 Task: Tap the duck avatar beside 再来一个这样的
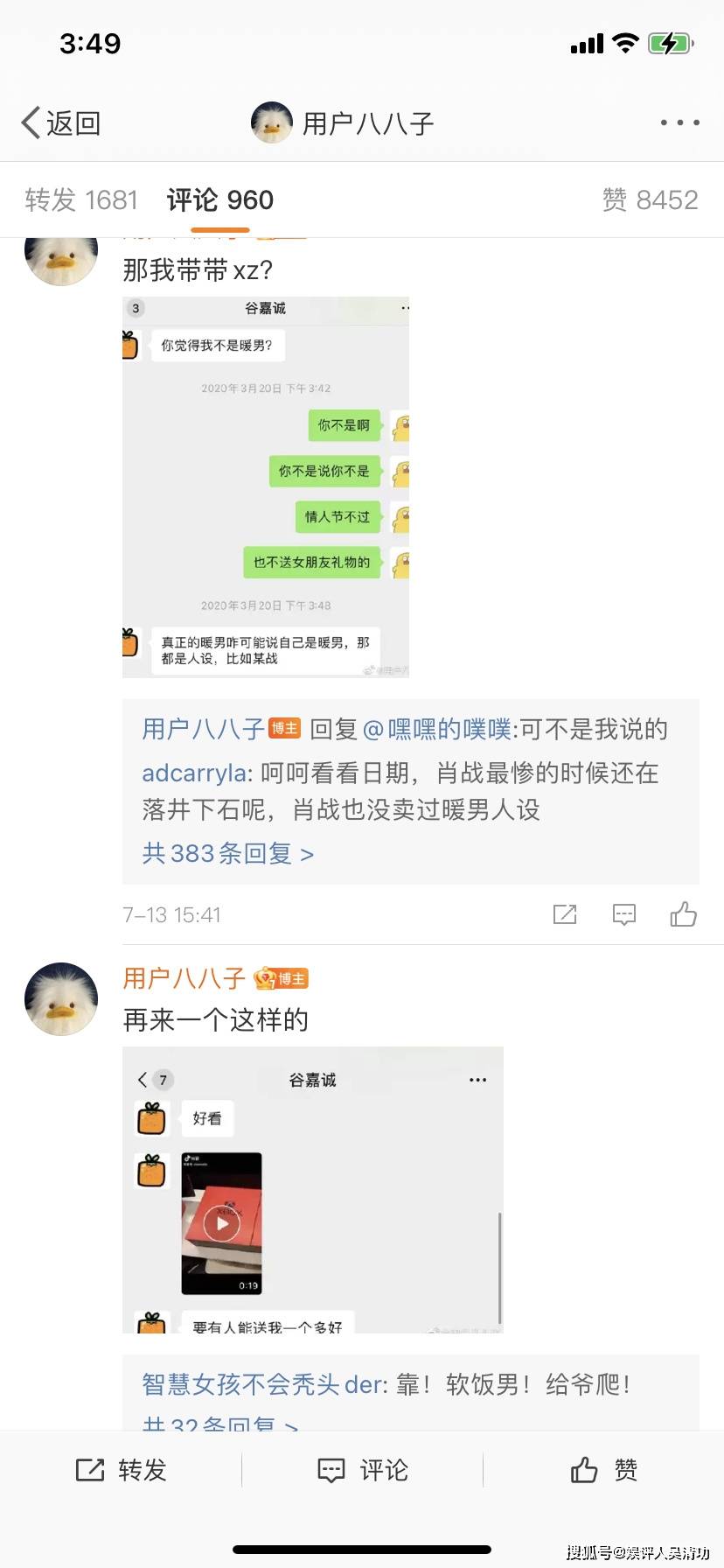coord(60,999)
